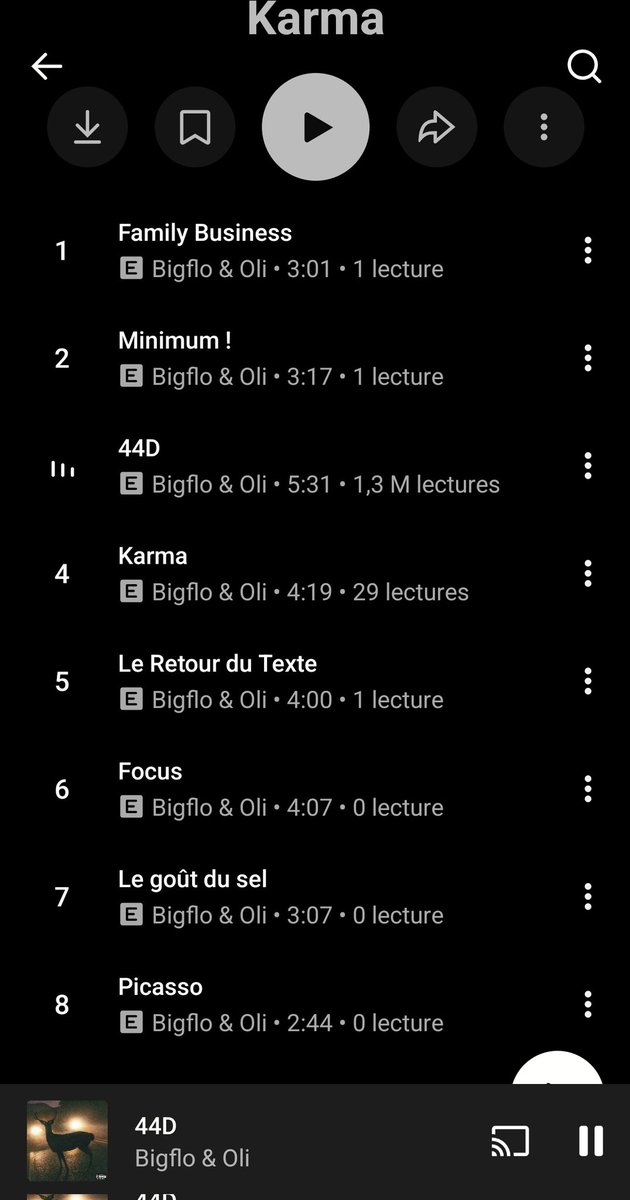The width and height of the screenshot is (630, 1200).
Task: Open options for Family Business
Action: pyautogui.click(x=588, y=250)
